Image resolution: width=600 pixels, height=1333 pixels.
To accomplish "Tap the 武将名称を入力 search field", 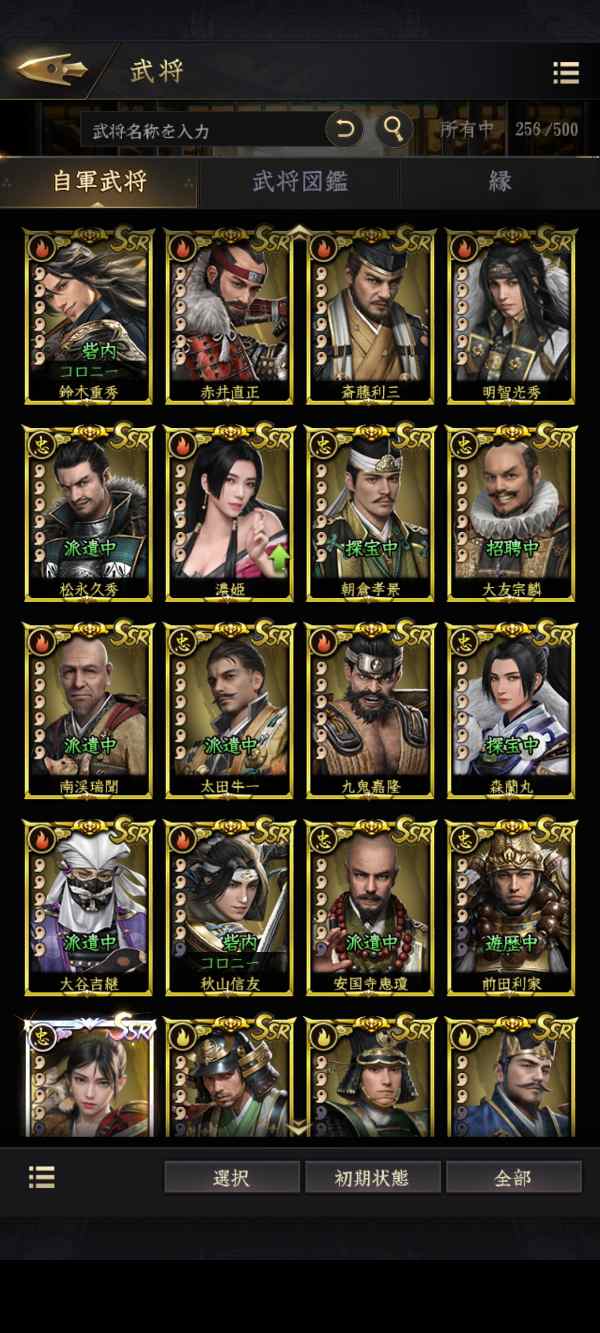I will click(205, 129).
